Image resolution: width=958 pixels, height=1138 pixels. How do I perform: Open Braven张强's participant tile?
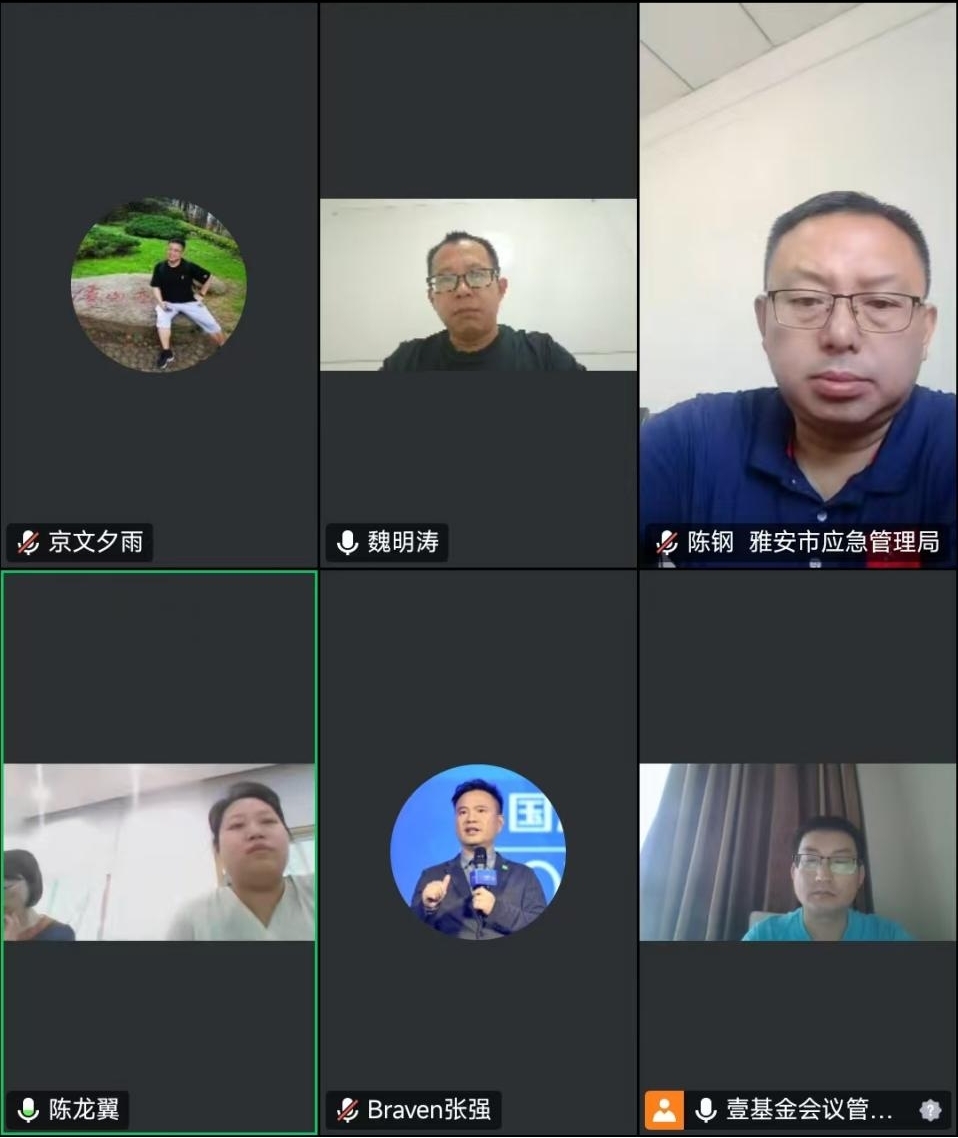click(x=478, y=852)
